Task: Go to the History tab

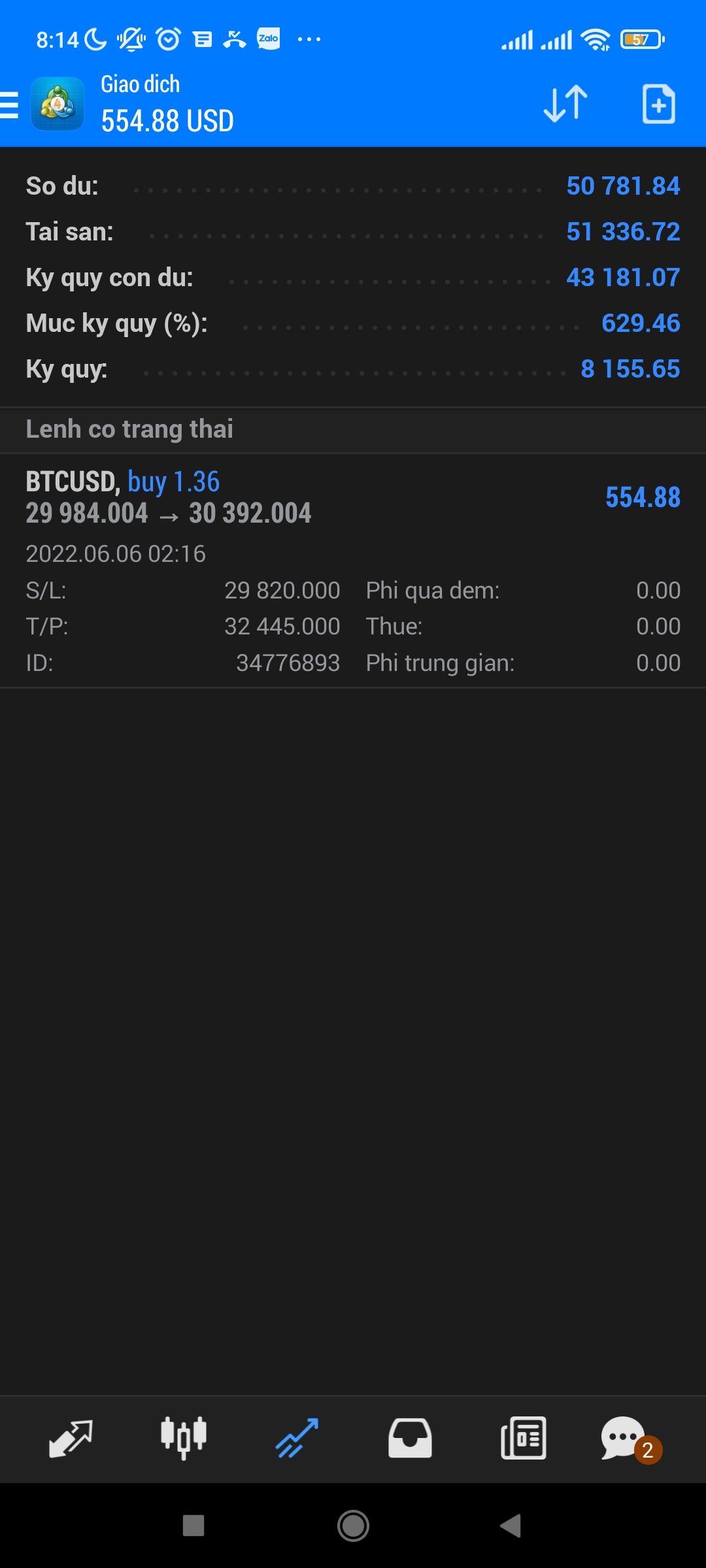Action: pyautogui.click(x=410, y=1438)
